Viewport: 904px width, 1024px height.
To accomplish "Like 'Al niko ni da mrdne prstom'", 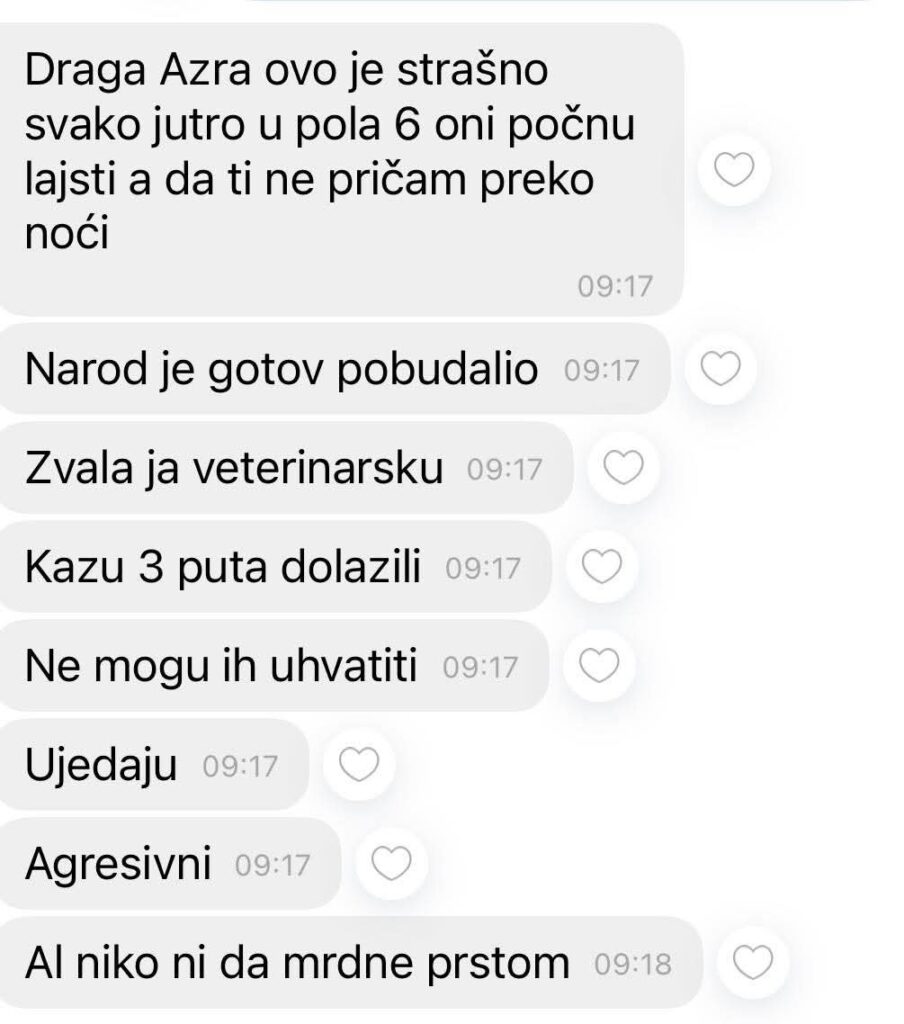I will point(754,962).
